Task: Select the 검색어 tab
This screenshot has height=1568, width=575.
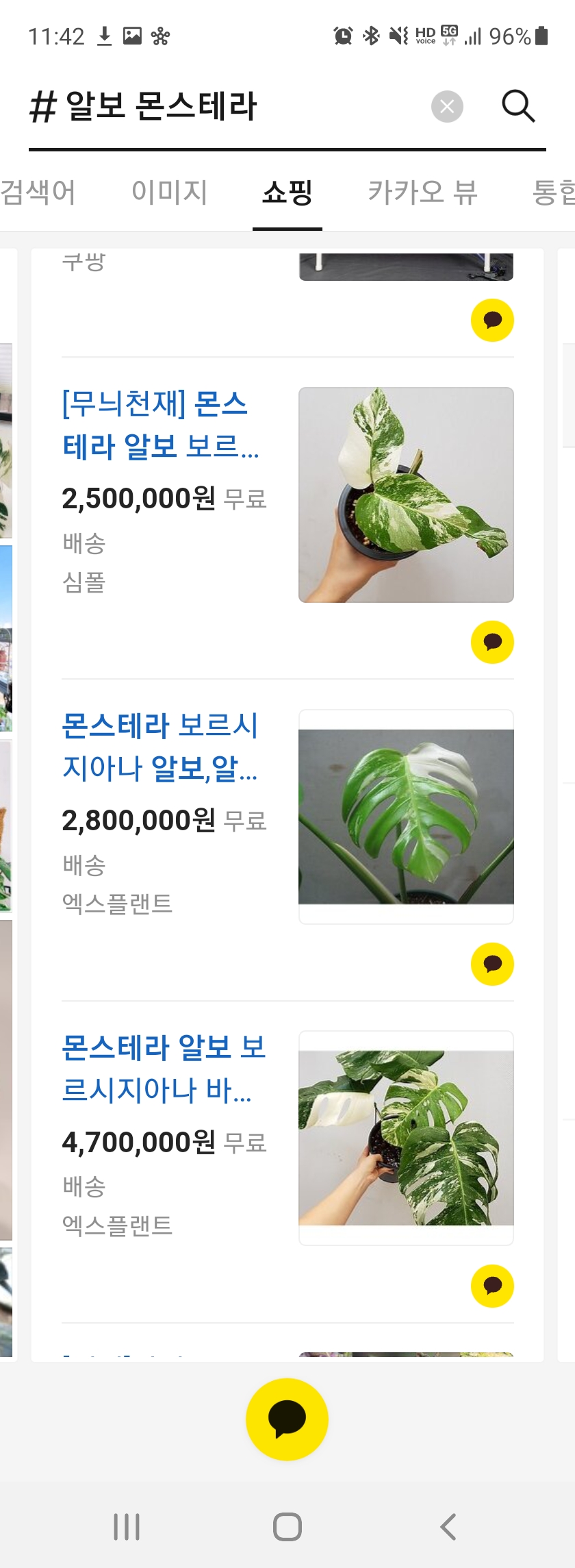Action: [38, 192]
